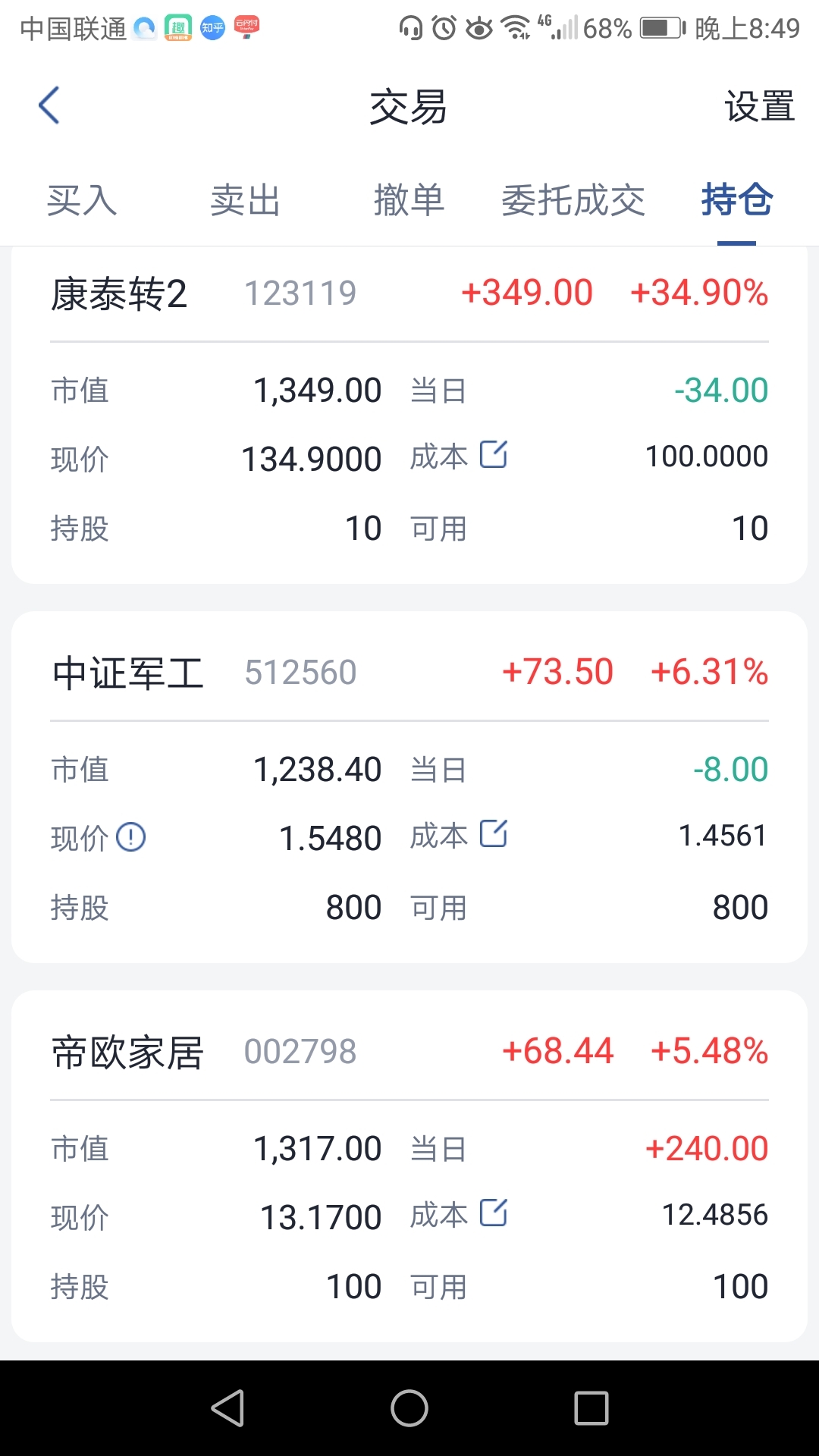This screenshot has height=1456, width=819.
Task: Edit the cost price for 中证军工
Action: pyautogui.click(x=494, y=834)
